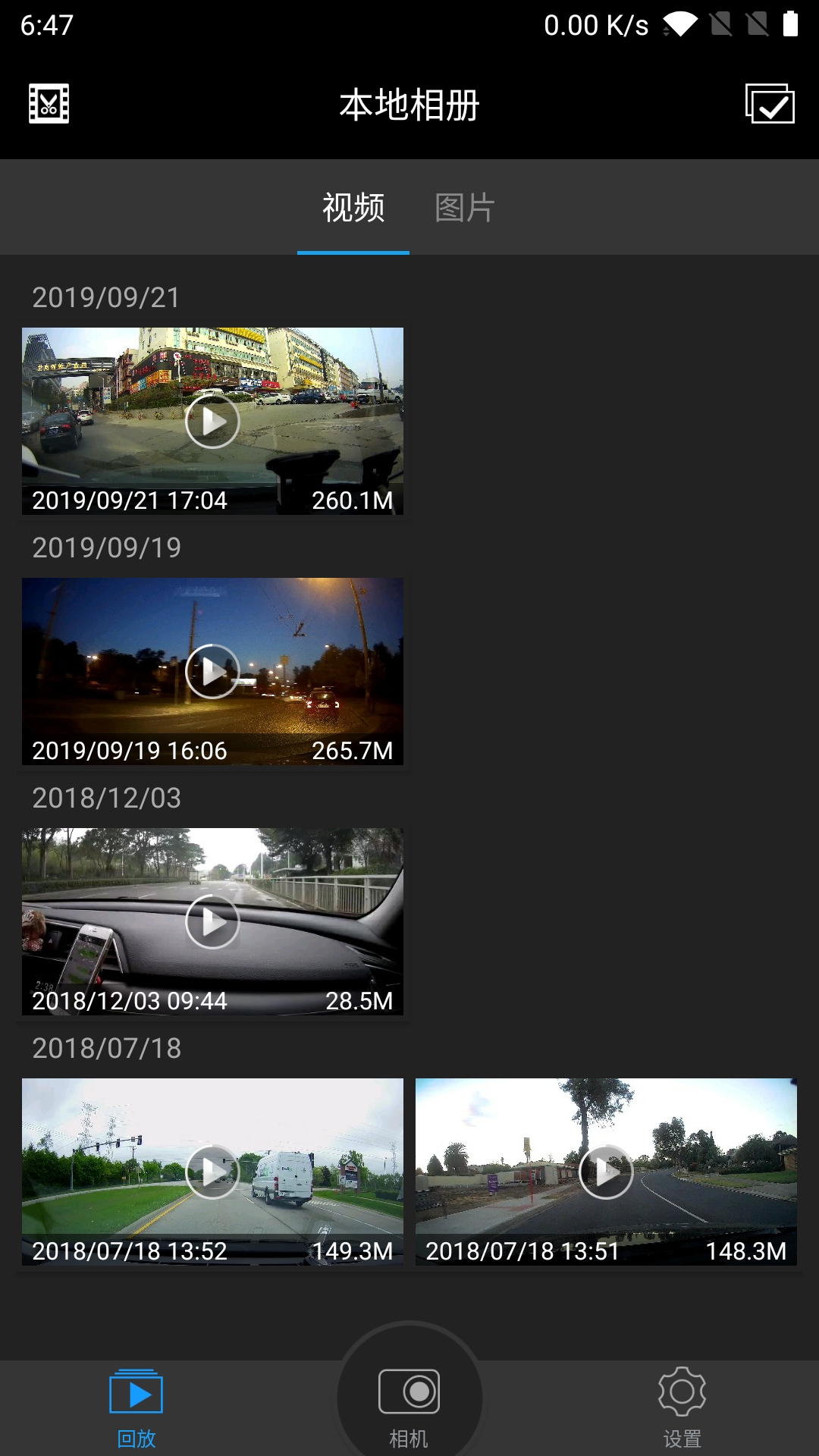Switch to the 图片 tab

(465, 208)
